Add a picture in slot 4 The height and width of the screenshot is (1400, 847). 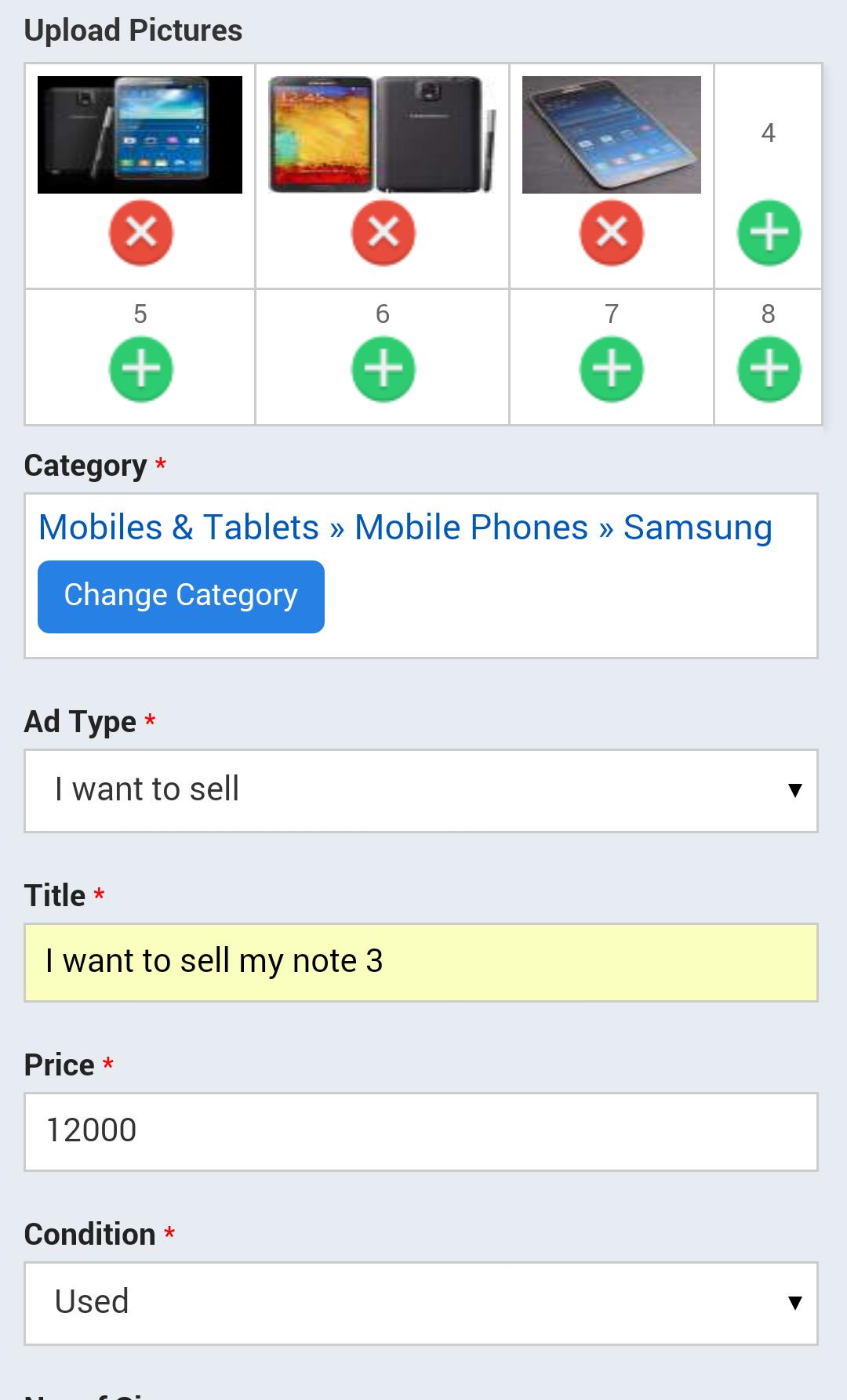(769, 231)
